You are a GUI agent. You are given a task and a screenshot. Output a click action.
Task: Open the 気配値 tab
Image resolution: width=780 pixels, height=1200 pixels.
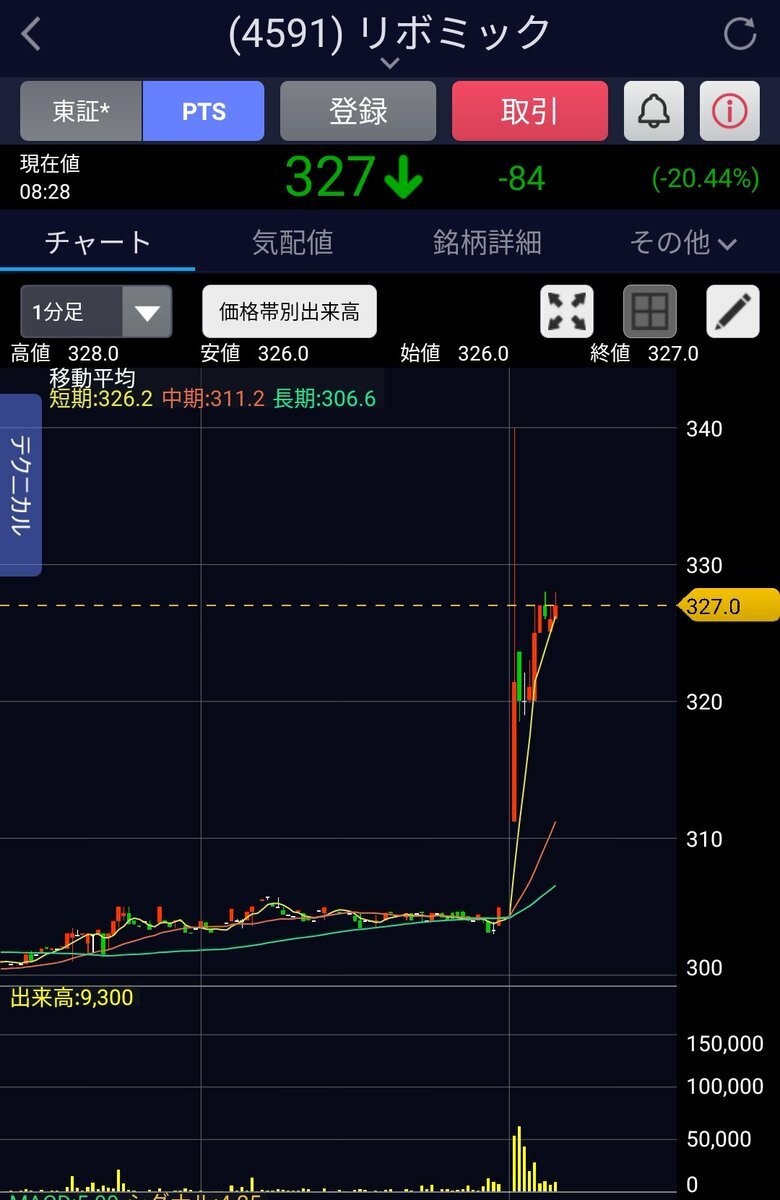coord(292,242)
